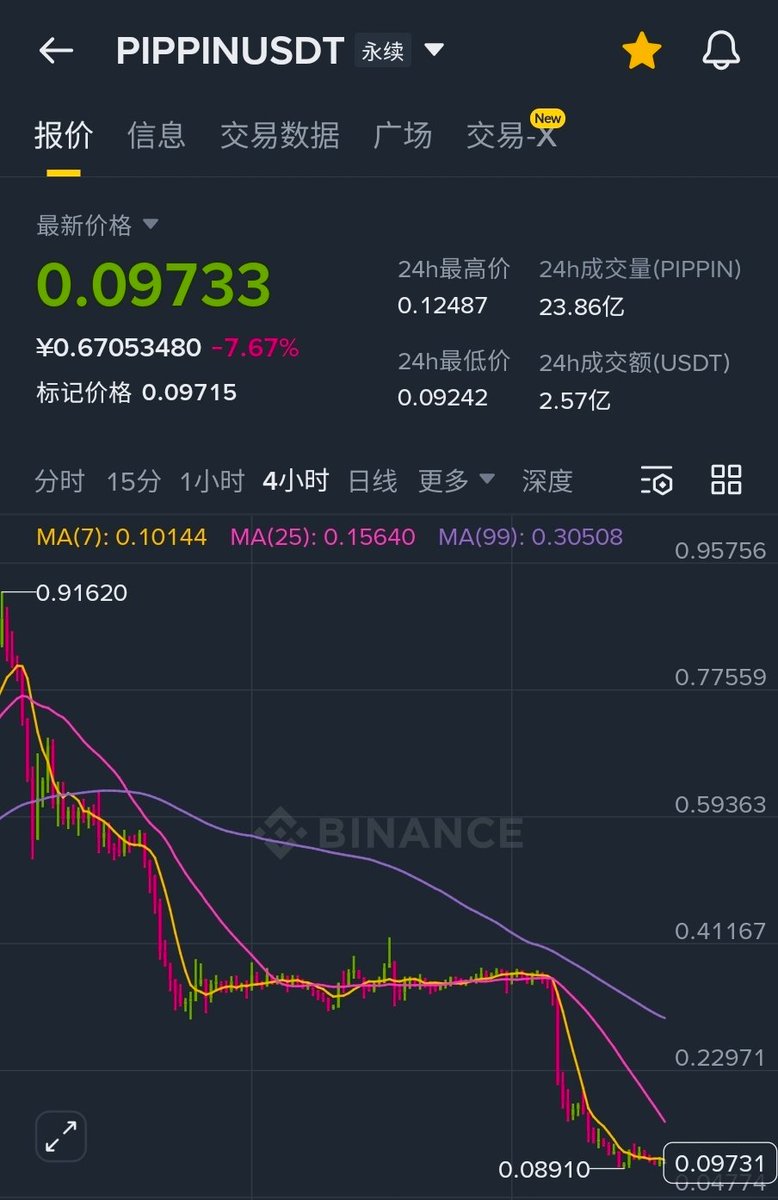Switch to the 交易数据 tab
The image size is (778, 1200).
pyautogui.click(x=280, y=135)
